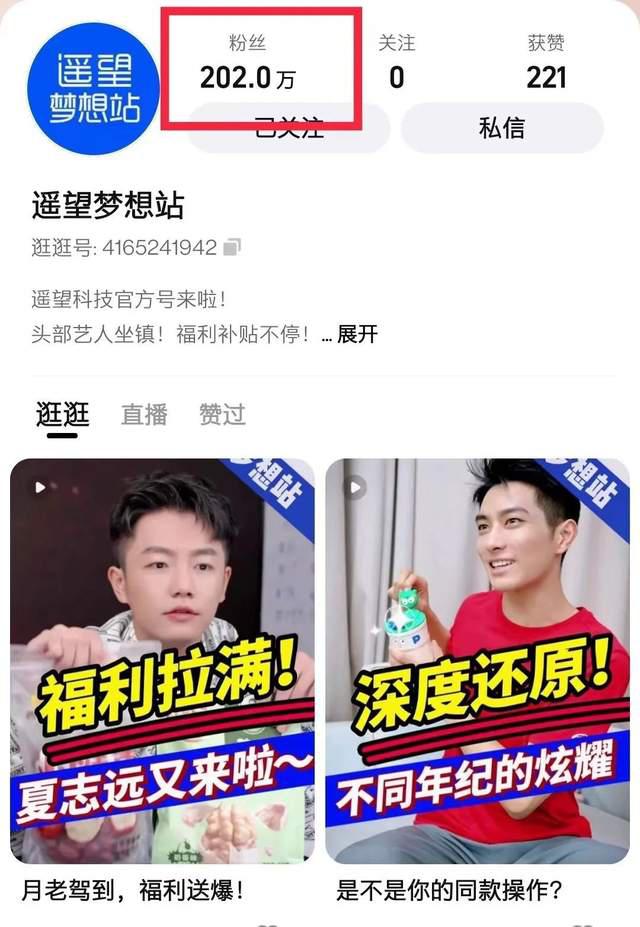
Task: Open 私信 private message
Action: coord(502,128)
